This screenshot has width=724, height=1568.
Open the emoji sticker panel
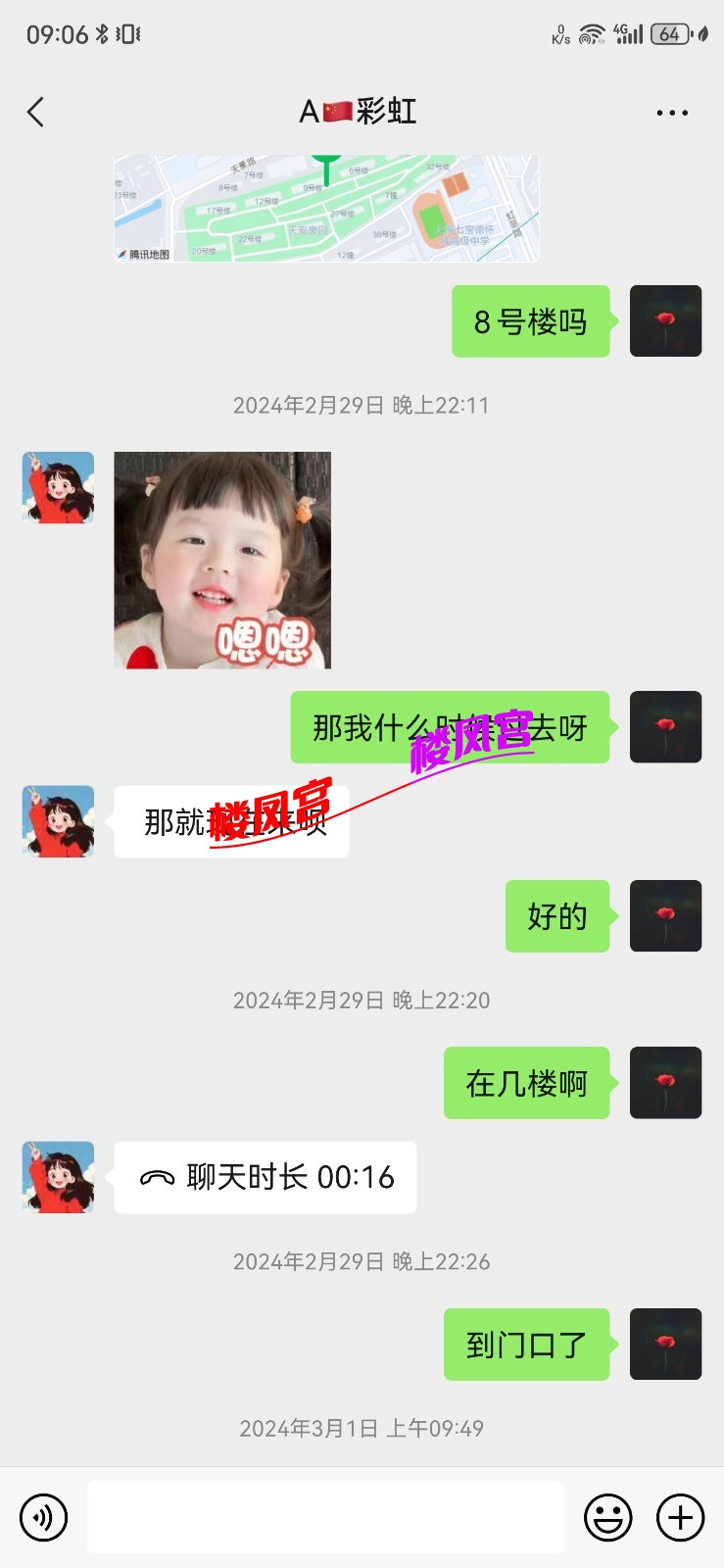point(607,1518)
